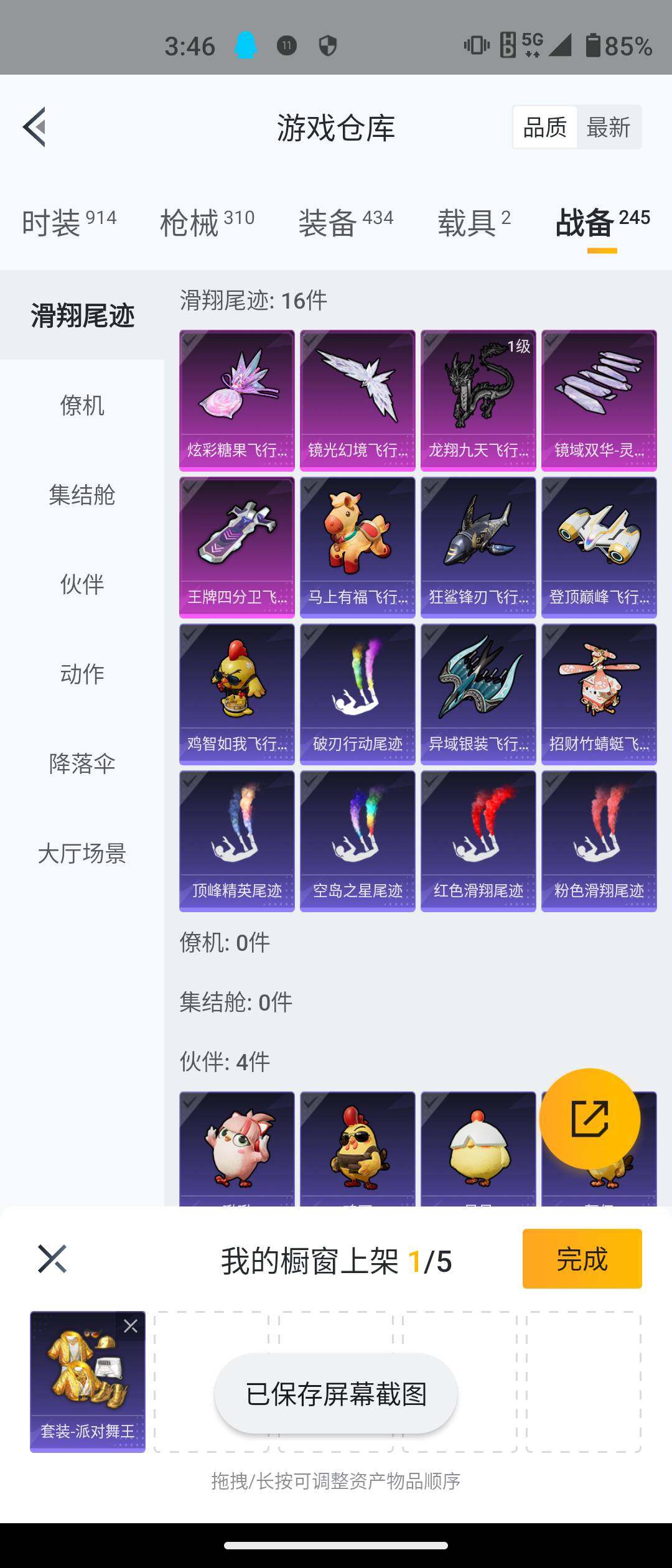The height and width of the screenshot is (1568, 672).
Task: Select the 马上有福飞行 horse trail thumbnail
Action: [x=358, y=548]
